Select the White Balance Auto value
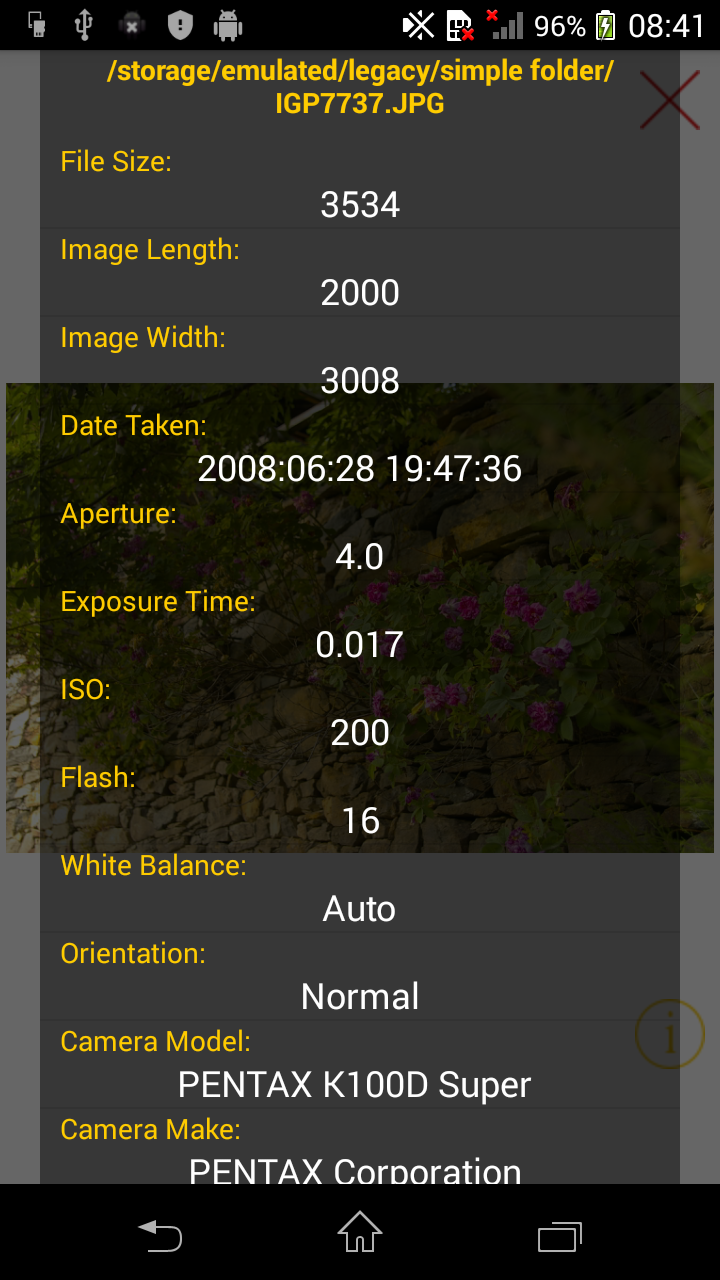Screen dimensions: 720x1280 click(x=359, y=908)
